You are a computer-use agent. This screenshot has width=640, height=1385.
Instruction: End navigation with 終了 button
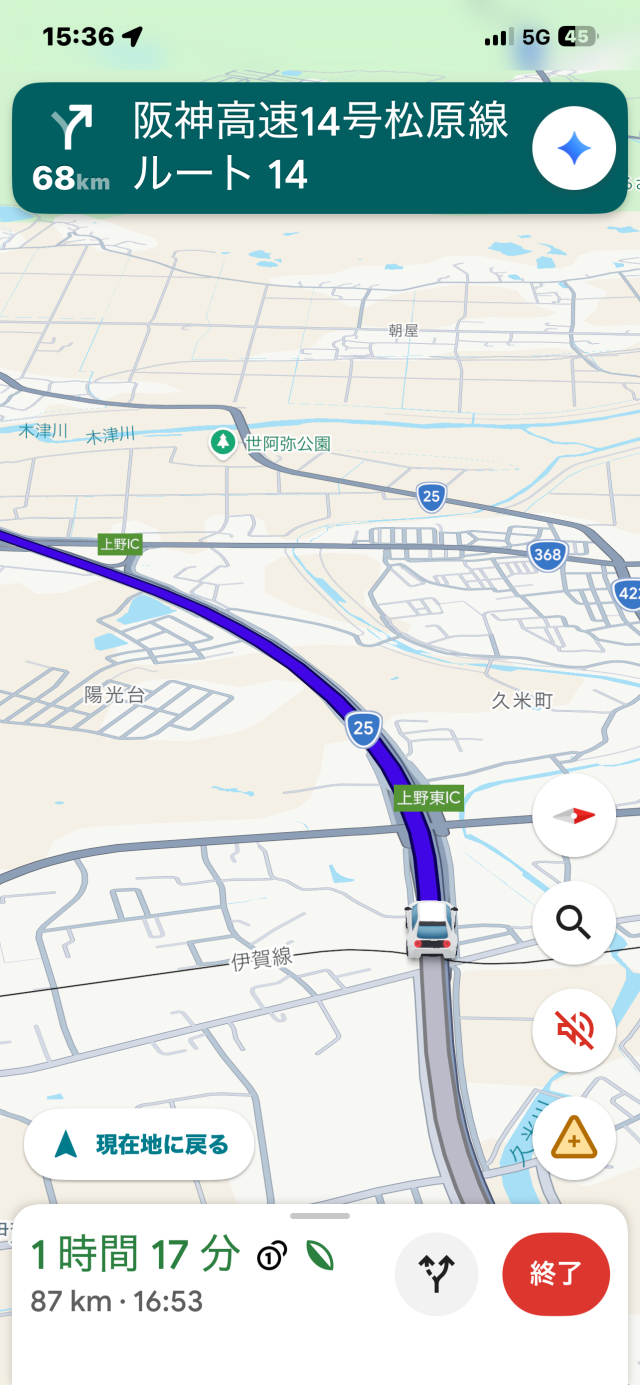556,1274
